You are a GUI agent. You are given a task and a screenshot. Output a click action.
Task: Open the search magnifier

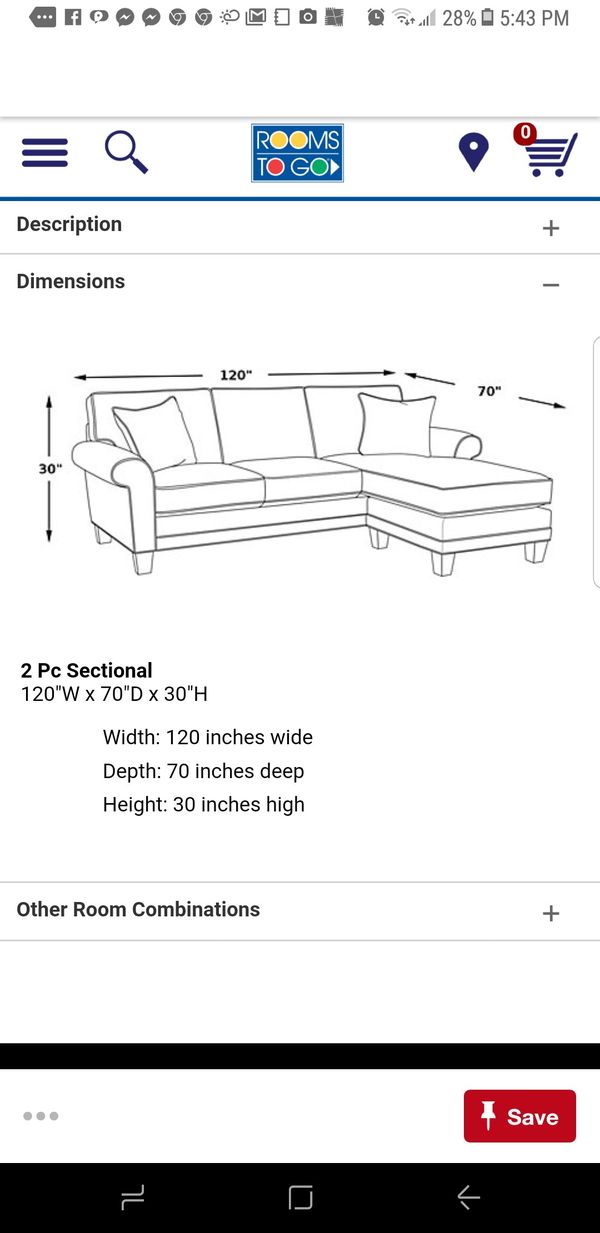coord(126,153)
